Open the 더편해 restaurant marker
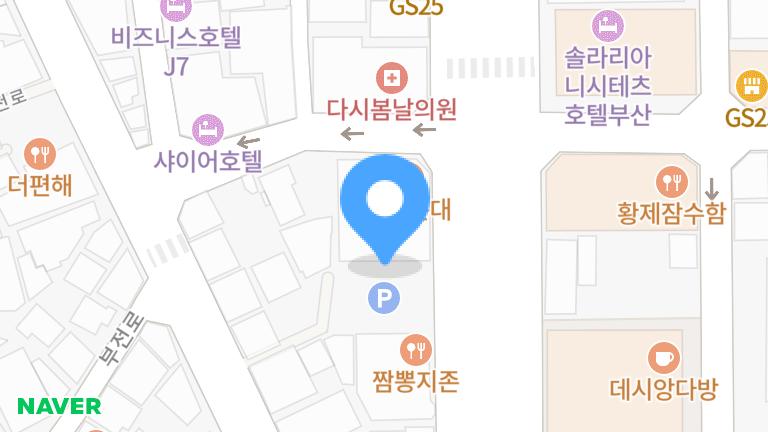Viewport: 768px width, 432px height. (x=39, y=154)
